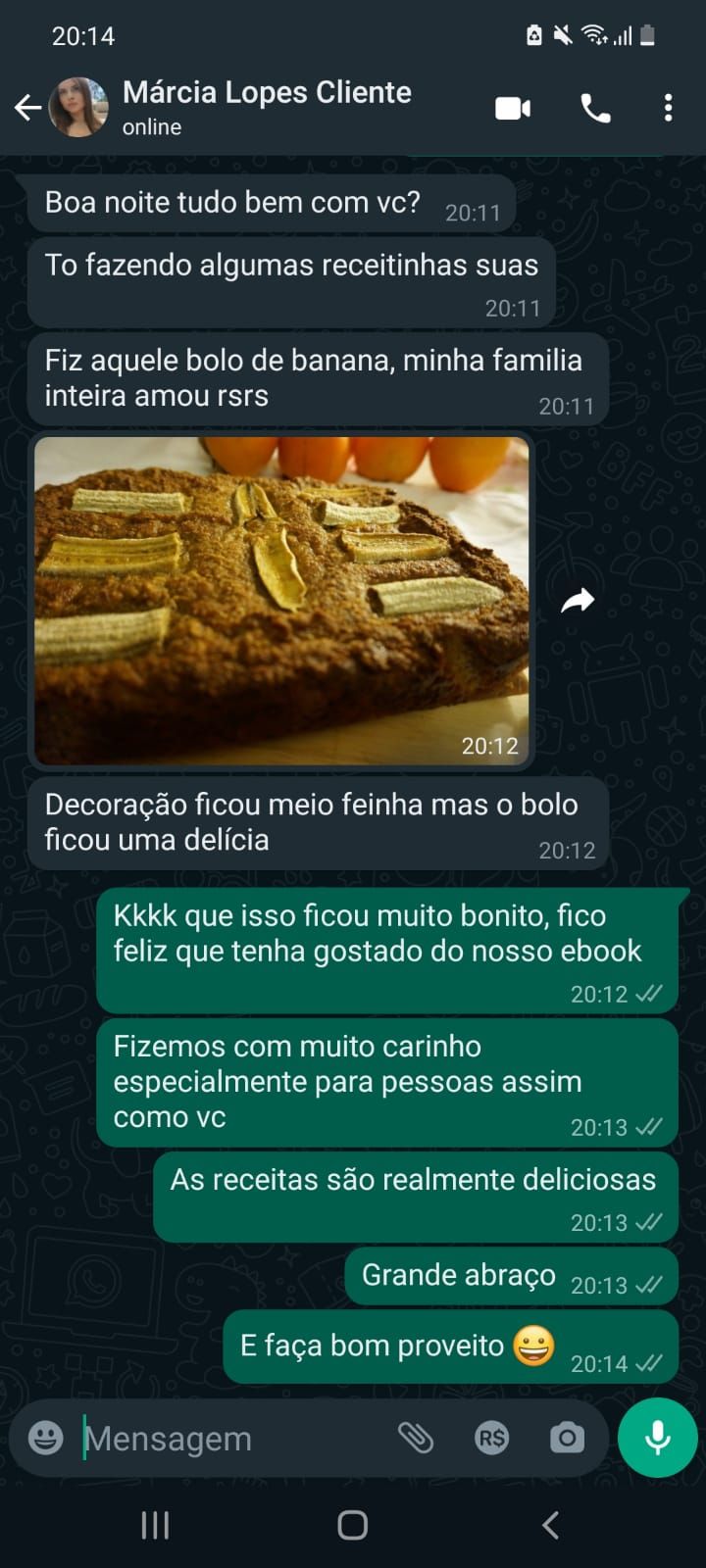Screen dimensions: 706x1568
Task: Open the three-dot overflow menu
Action: tap(668, 108)
